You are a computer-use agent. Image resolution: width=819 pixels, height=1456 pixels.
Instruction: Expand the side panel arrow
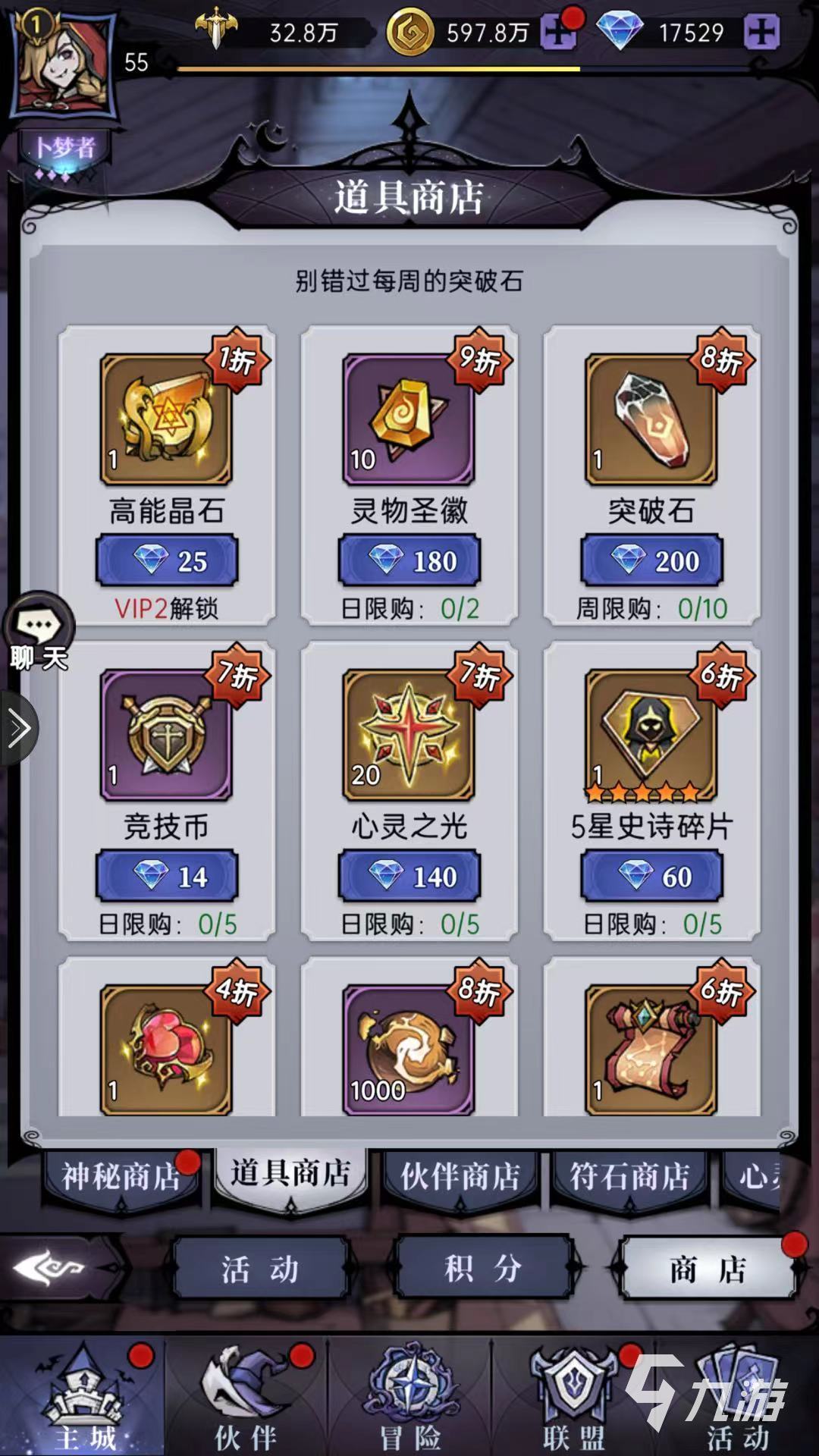coord(18,728)
